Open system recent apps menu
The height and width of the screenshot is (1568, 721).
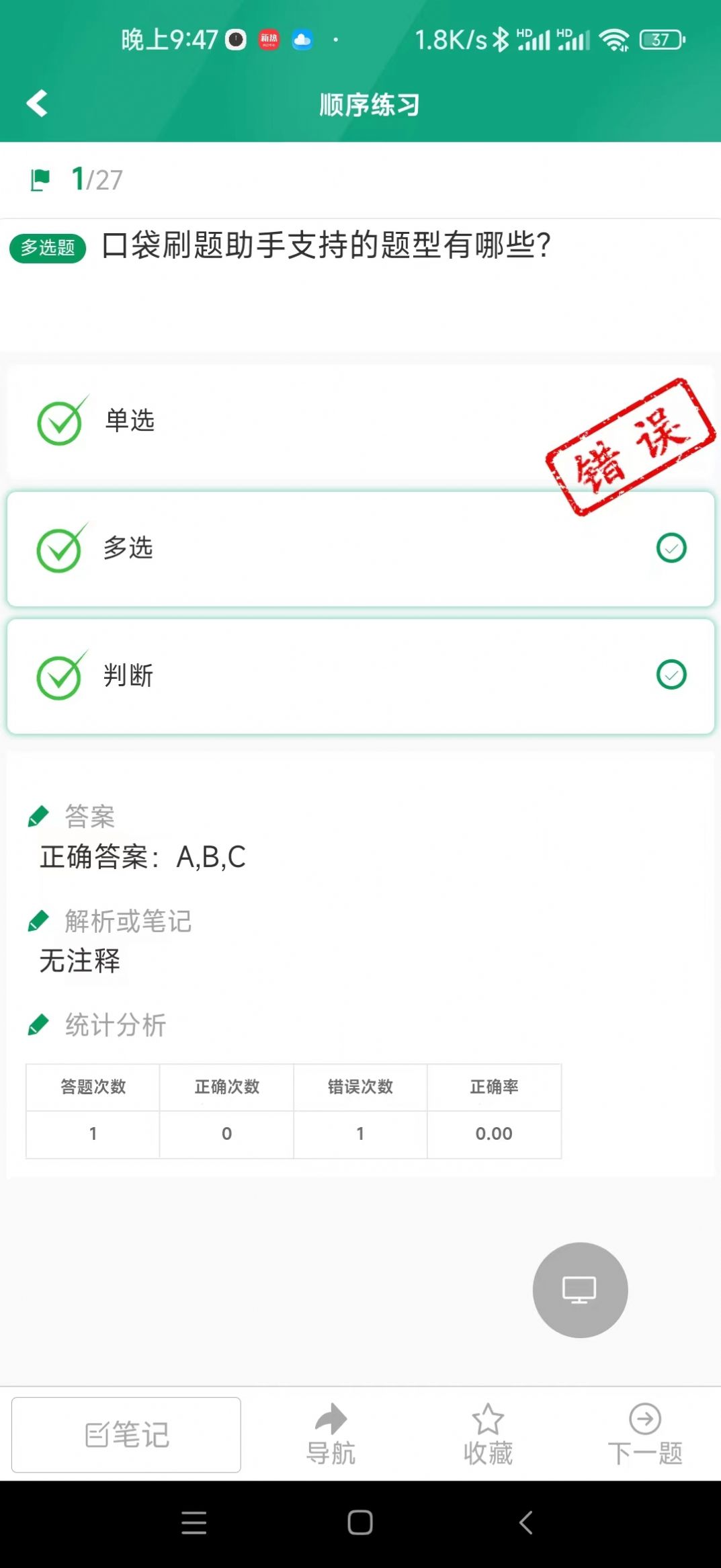pos(194,1522)
